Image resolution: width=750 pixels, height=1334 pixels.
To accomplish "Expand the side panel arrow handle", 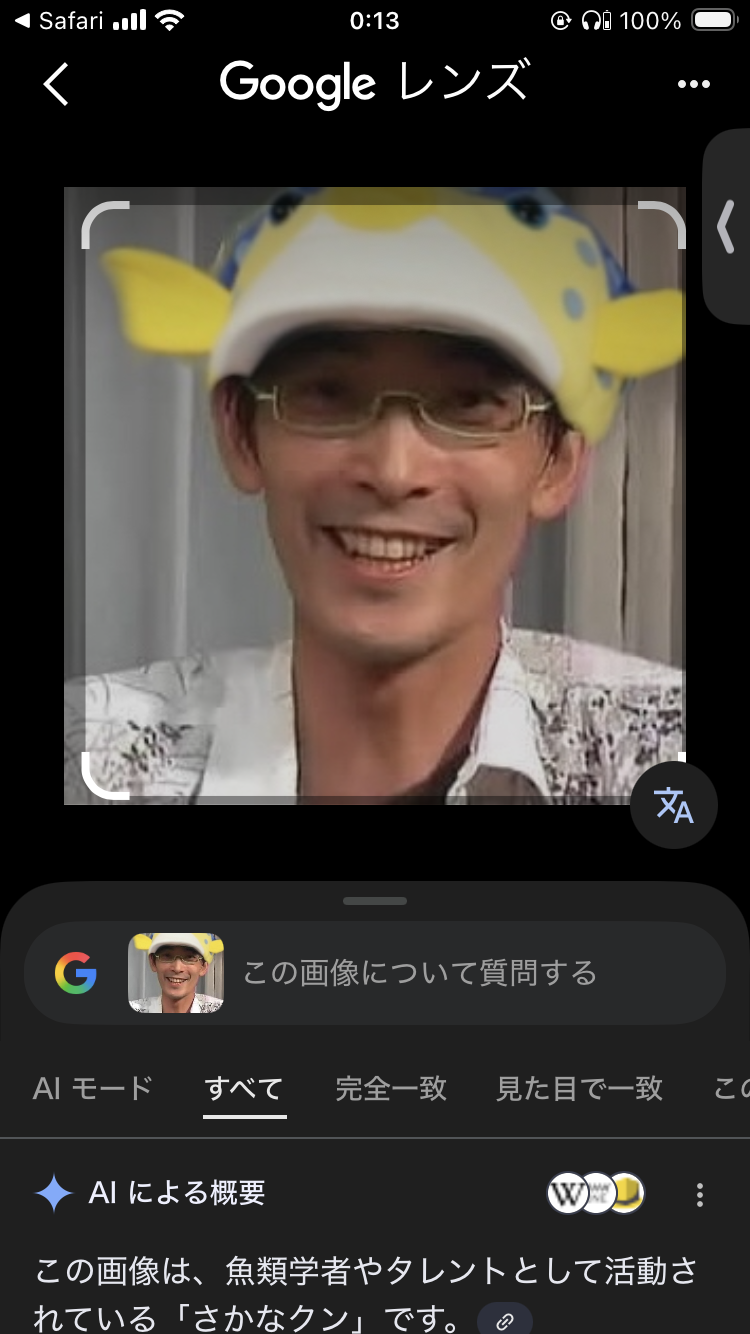I will 727,226.
